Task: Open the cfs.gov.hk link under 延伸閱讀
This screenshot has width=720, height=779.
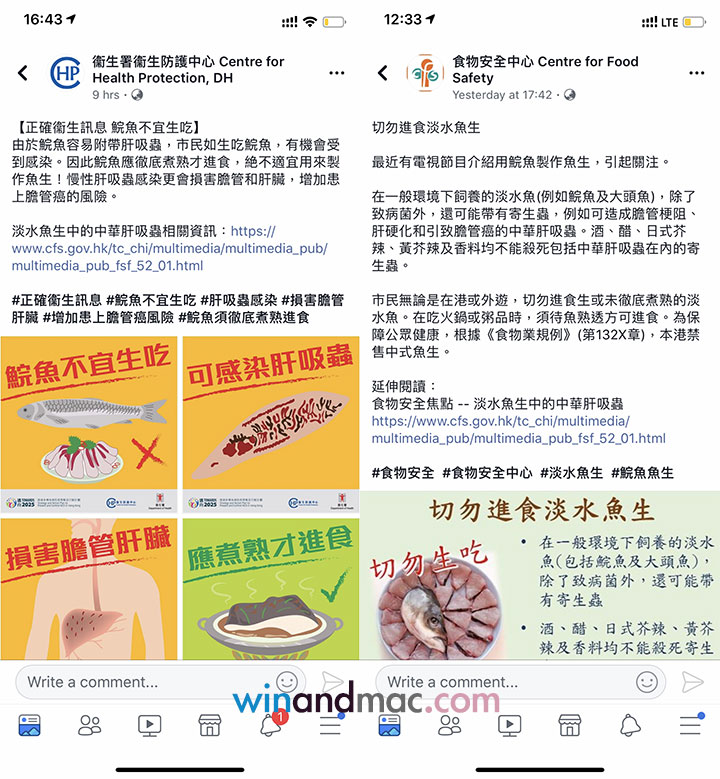Action: [x=518, y=430]
